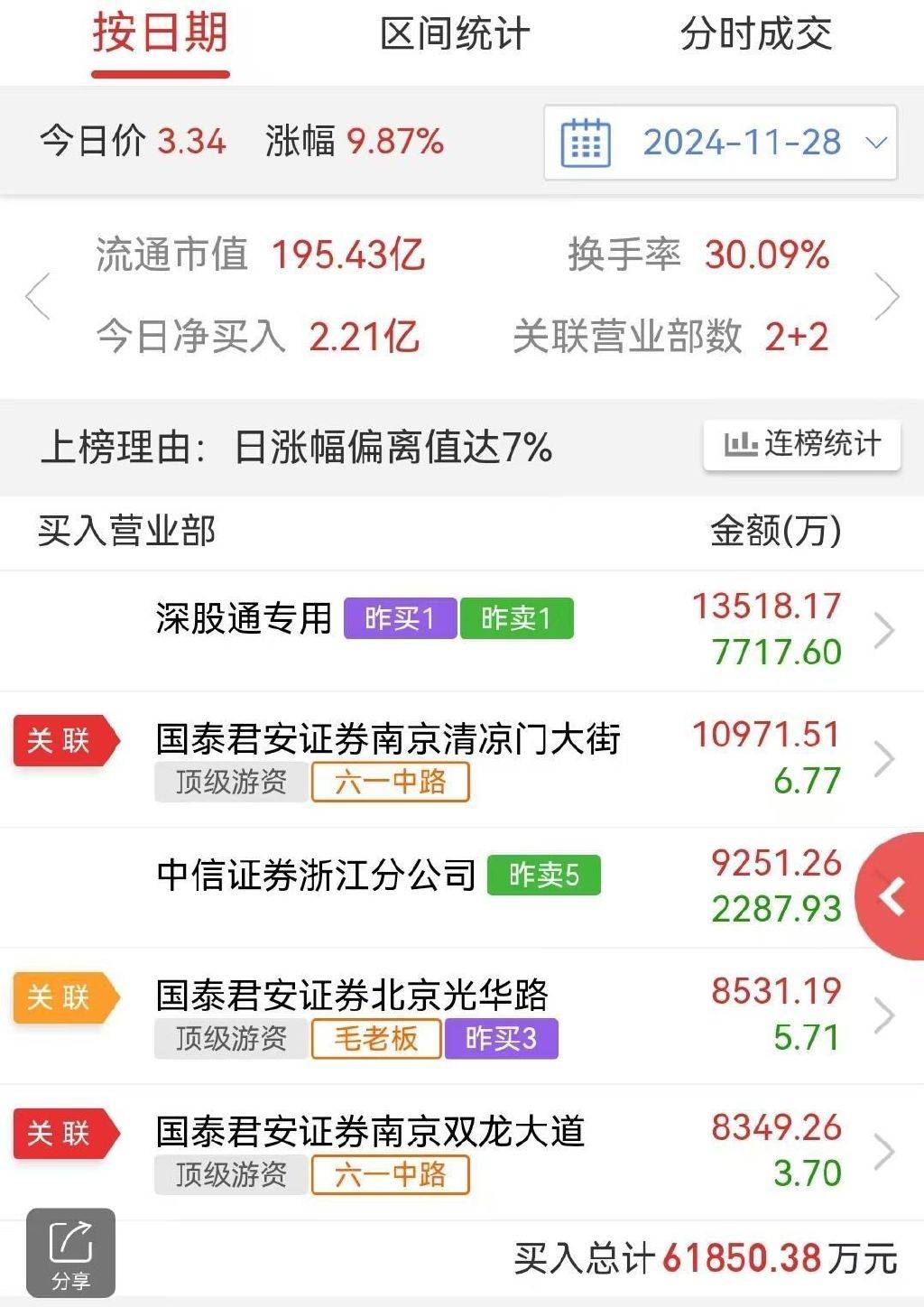Viewport: 924px width, 1307px height.
Task: Click the orange 关联 badge beside 国泰君安证券北京光华路
Action: 60,997
